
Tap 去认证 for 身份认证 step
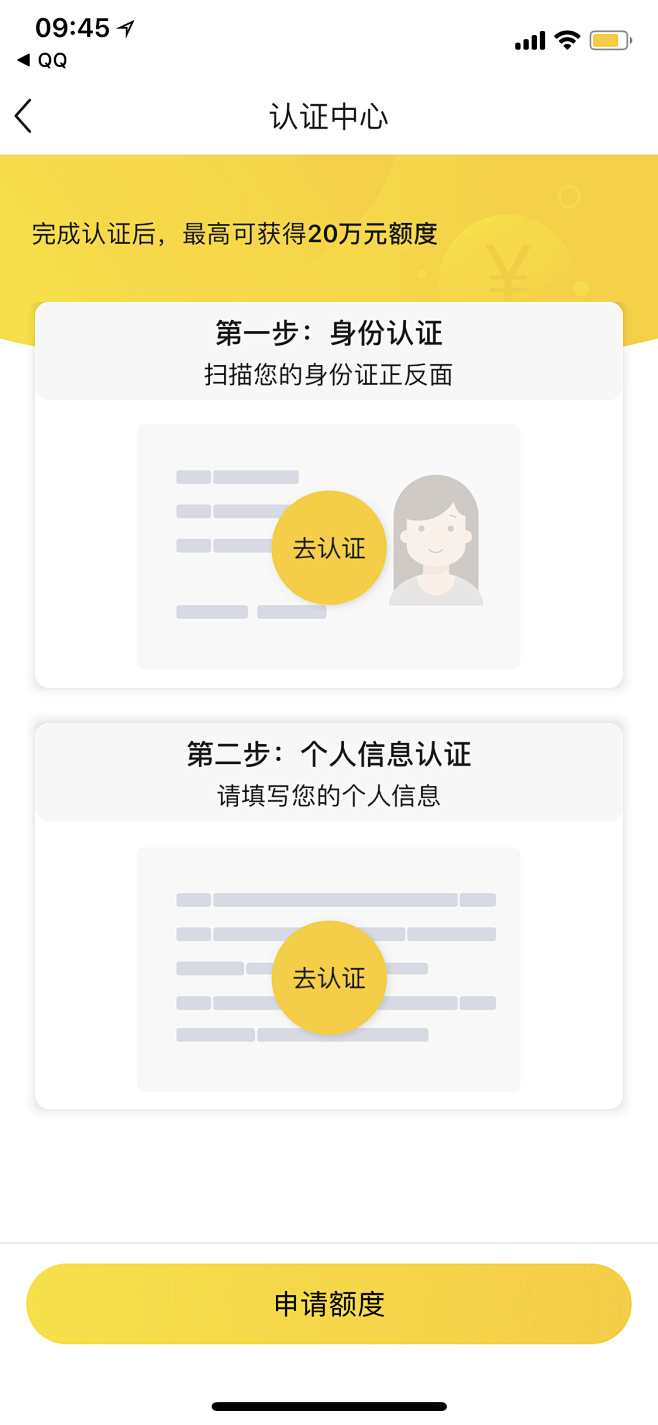pyautogui.click(x=329, y=548)
